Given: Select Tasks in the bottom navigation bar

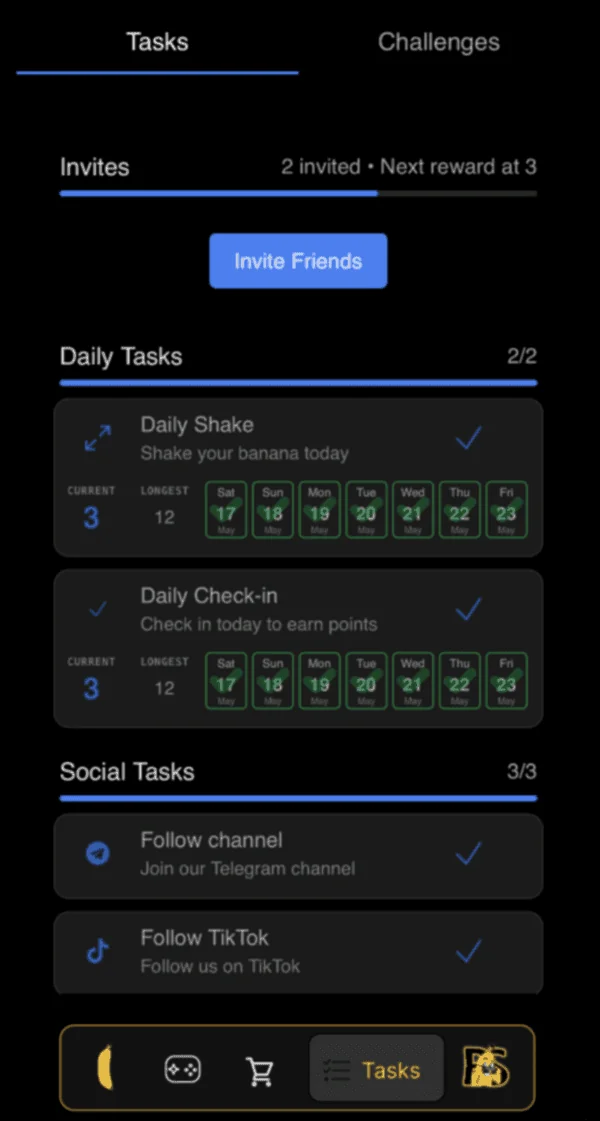Looking at the screenshot, I should pos(376,1068).
